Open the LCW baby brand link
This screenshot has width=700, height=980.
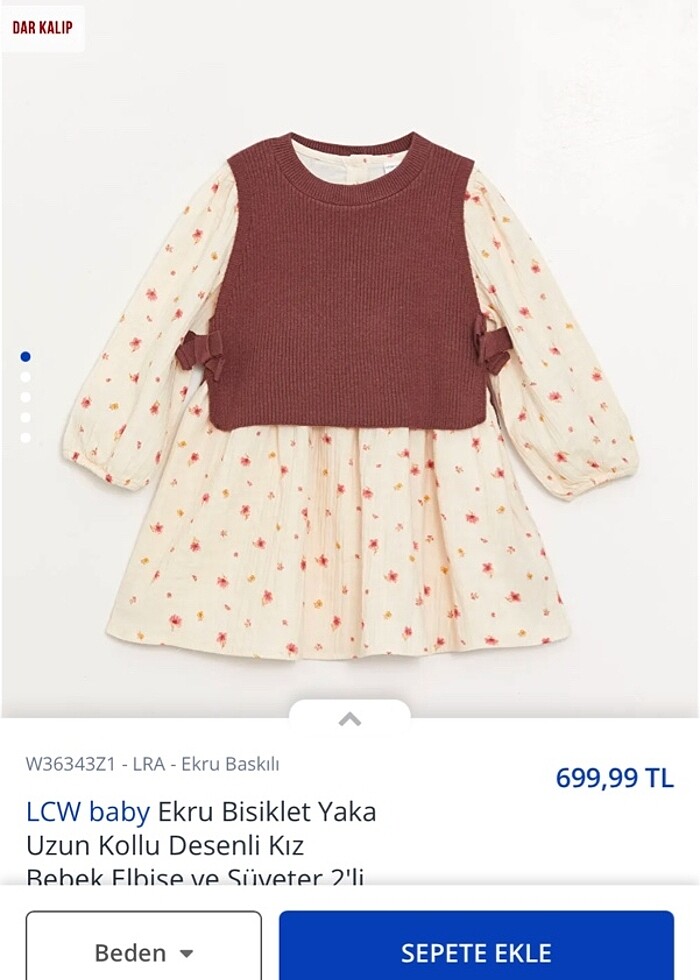[88, 811]
